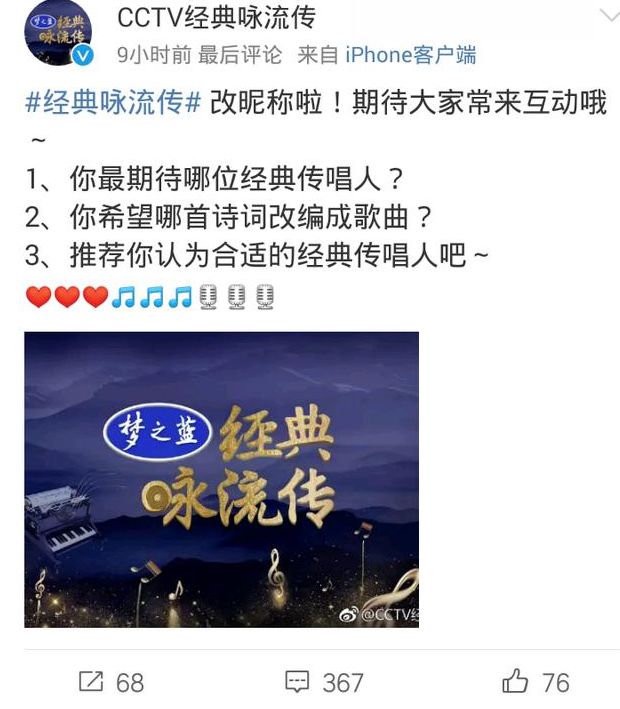This screenshot has height=709, width=620.
Task: Open the CCTV经典咏流传 profile avatar
Action: point(59,33)
